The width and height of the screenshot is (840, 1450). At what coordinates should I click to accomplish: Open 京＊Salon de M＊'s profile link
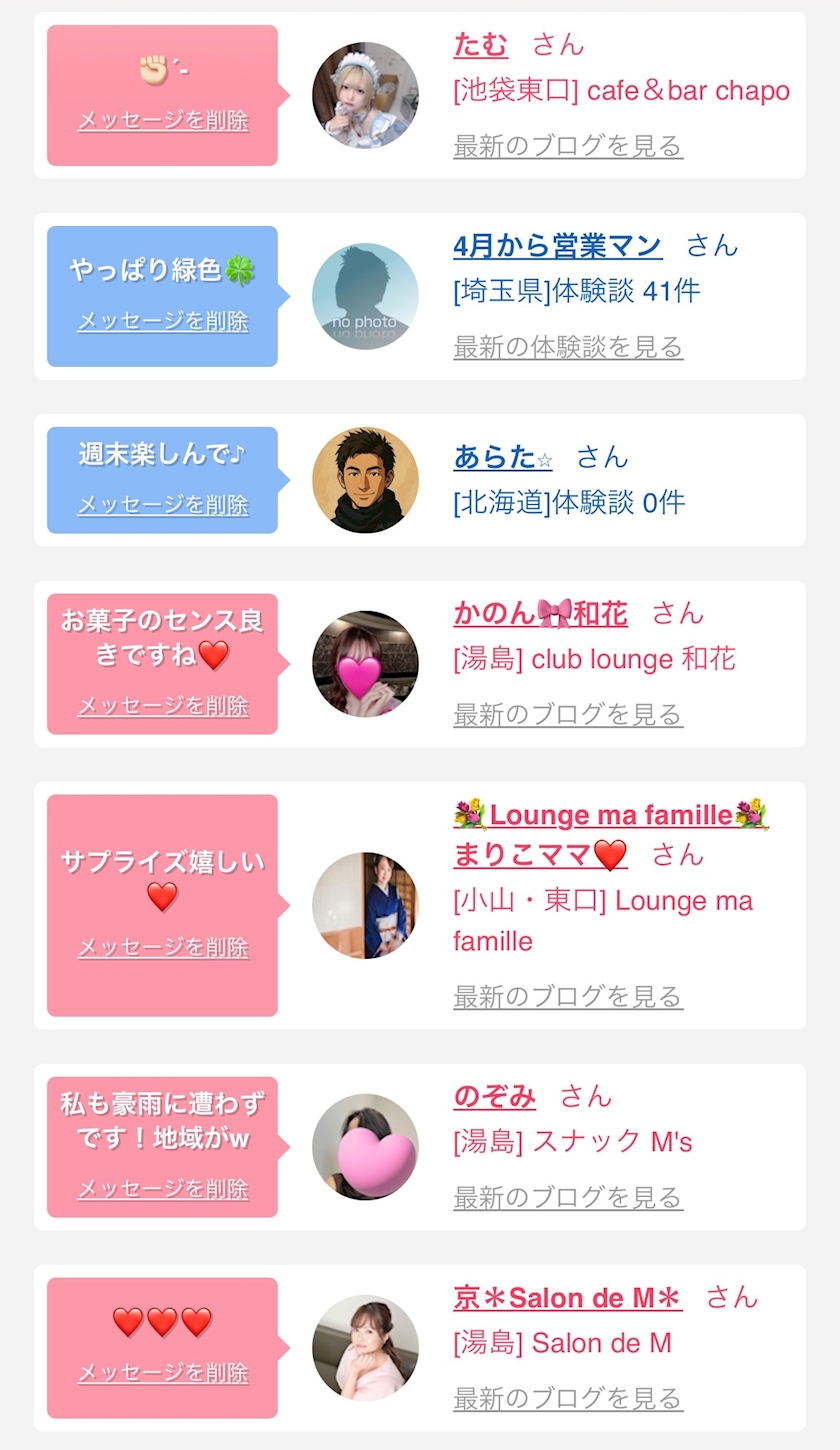click(567, 1298)
